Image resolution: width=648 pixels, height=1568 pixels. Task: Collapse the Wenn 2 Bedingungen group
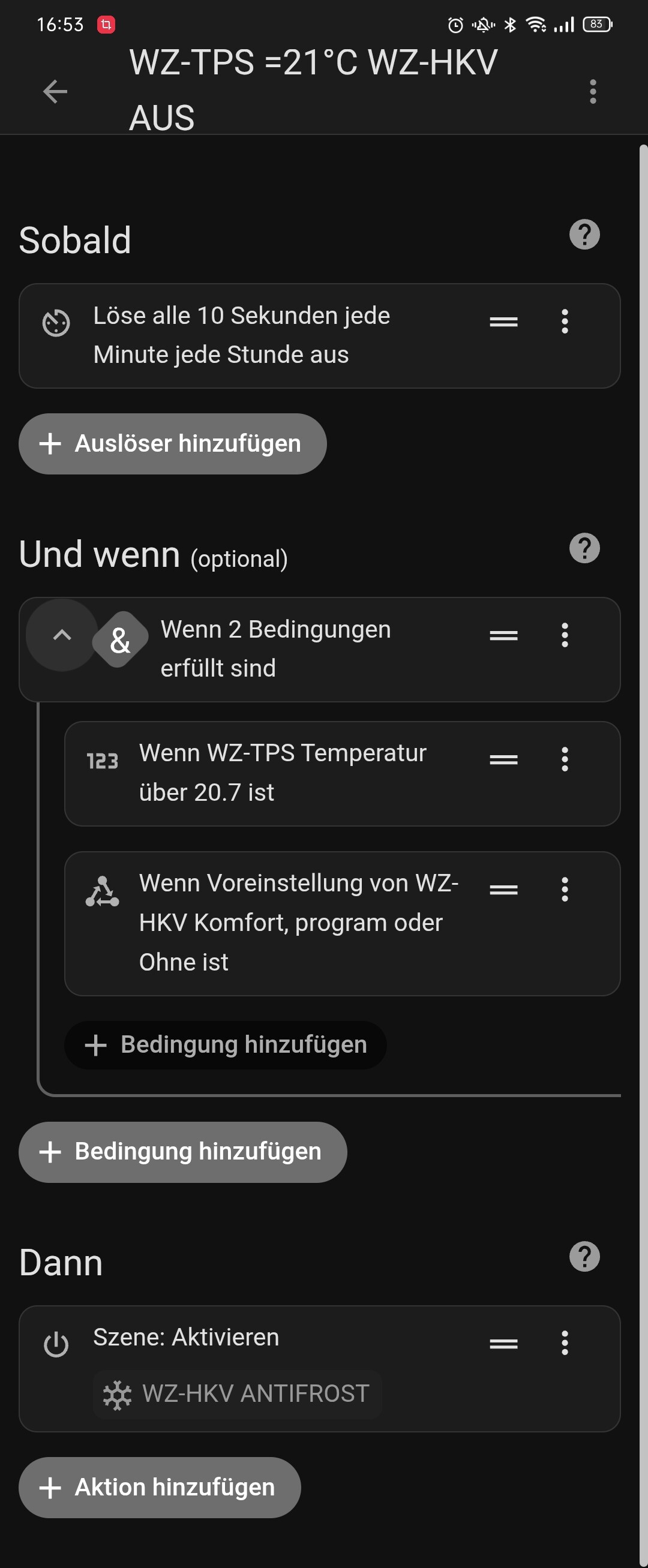[x=62, y=635]
